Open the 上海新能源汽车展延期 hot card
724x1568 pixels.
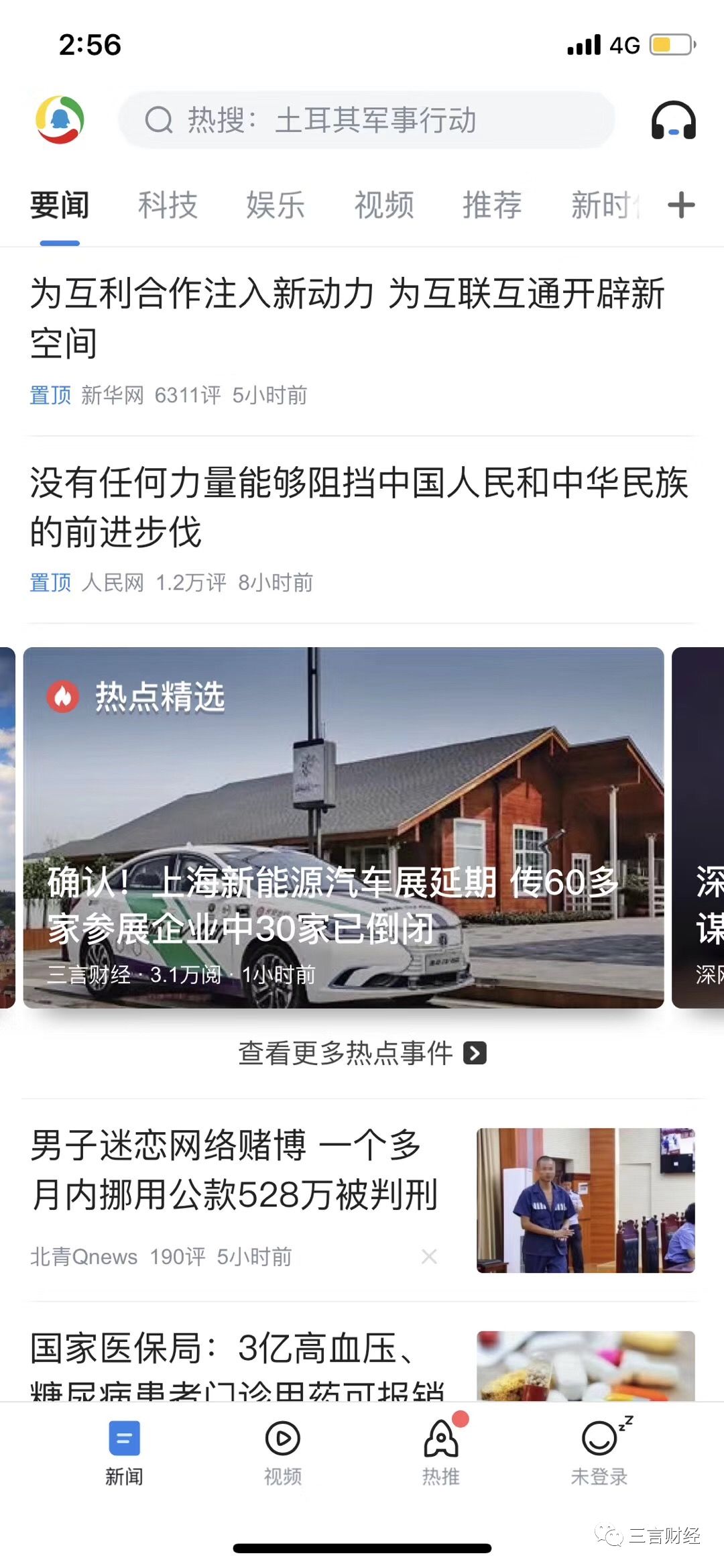pyautogui.click(x=343, y=827)
